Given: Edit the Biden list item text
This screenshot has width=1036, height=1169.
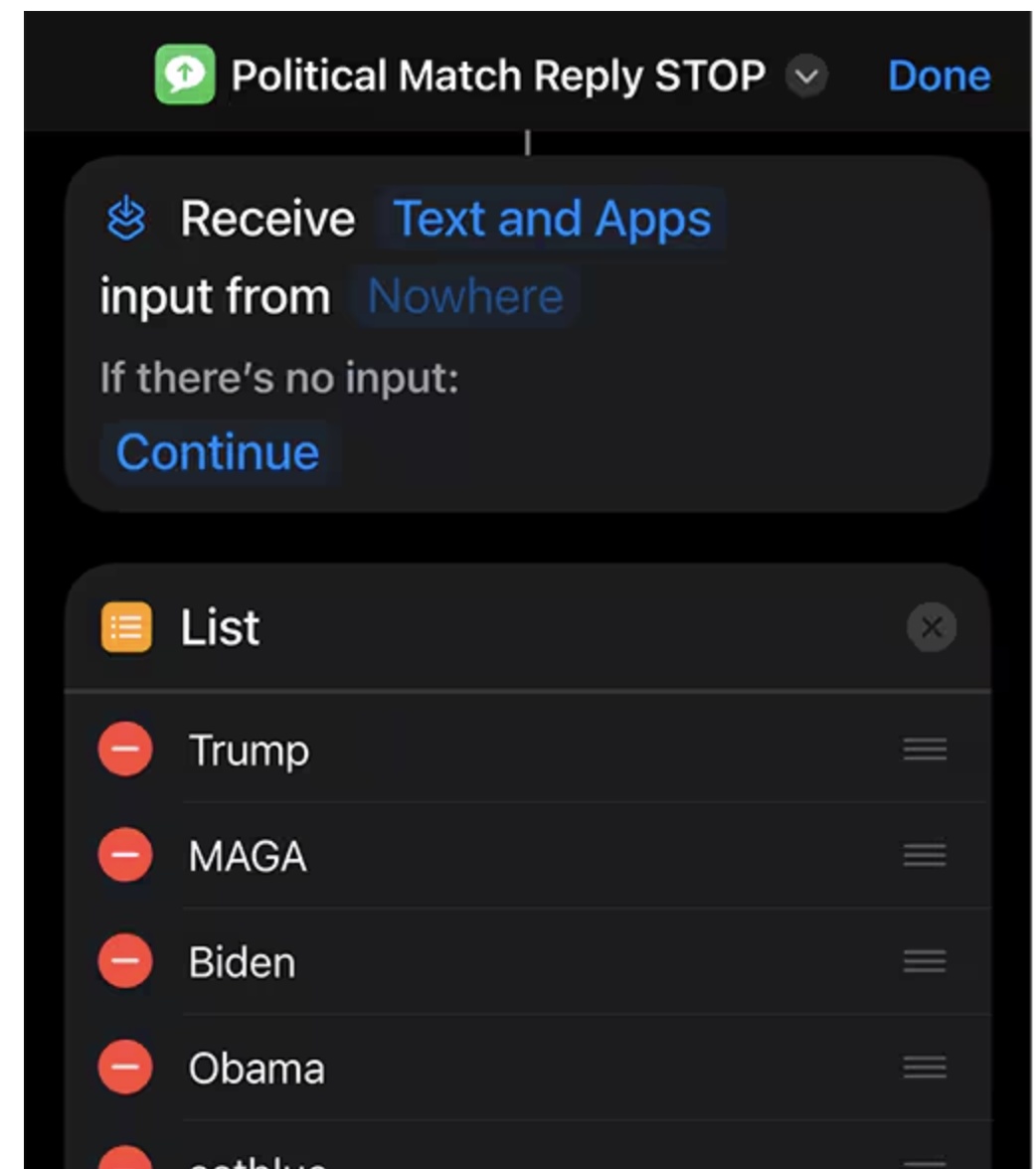Looking at the screenshot, I should [x=242, y=963].
